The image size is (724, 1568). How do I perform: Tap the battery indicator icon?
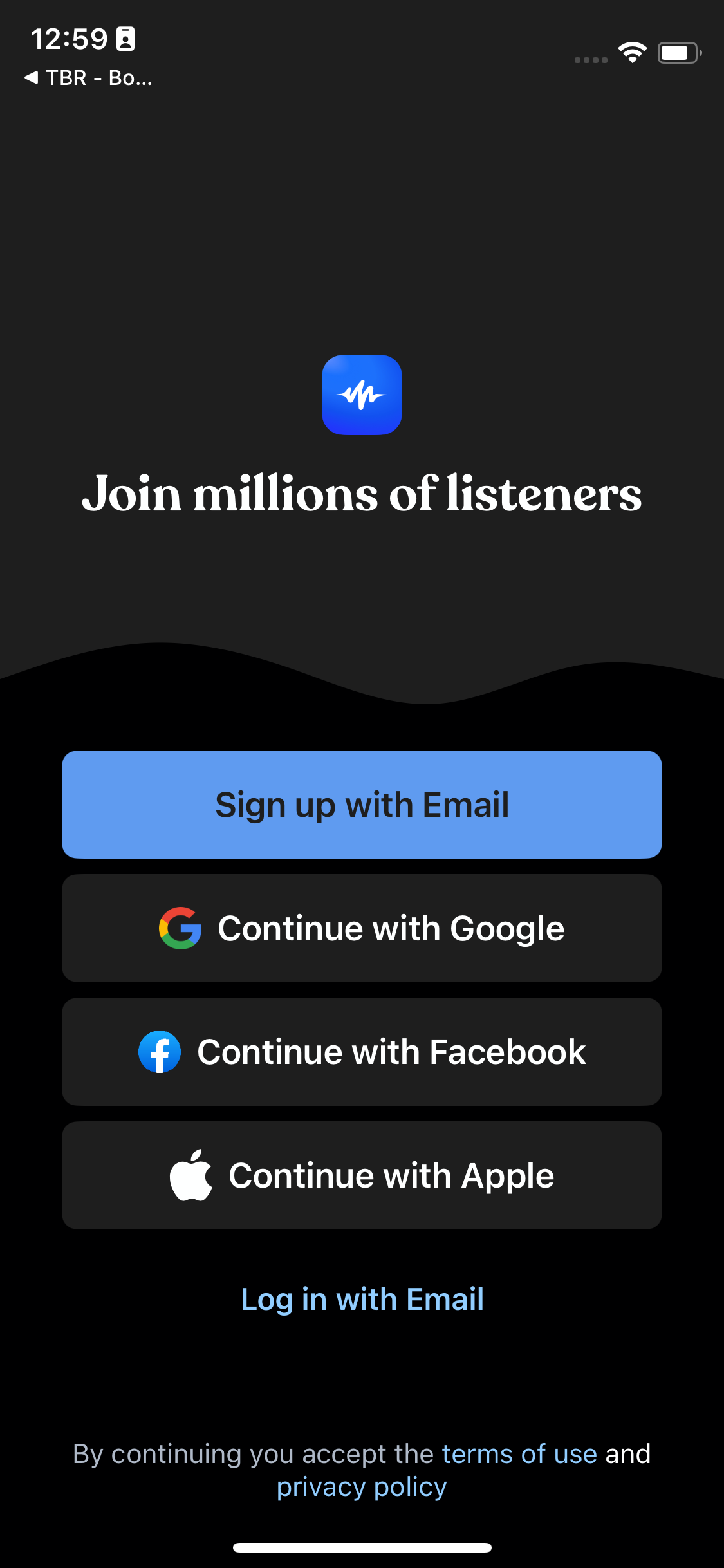pos(678,53)
